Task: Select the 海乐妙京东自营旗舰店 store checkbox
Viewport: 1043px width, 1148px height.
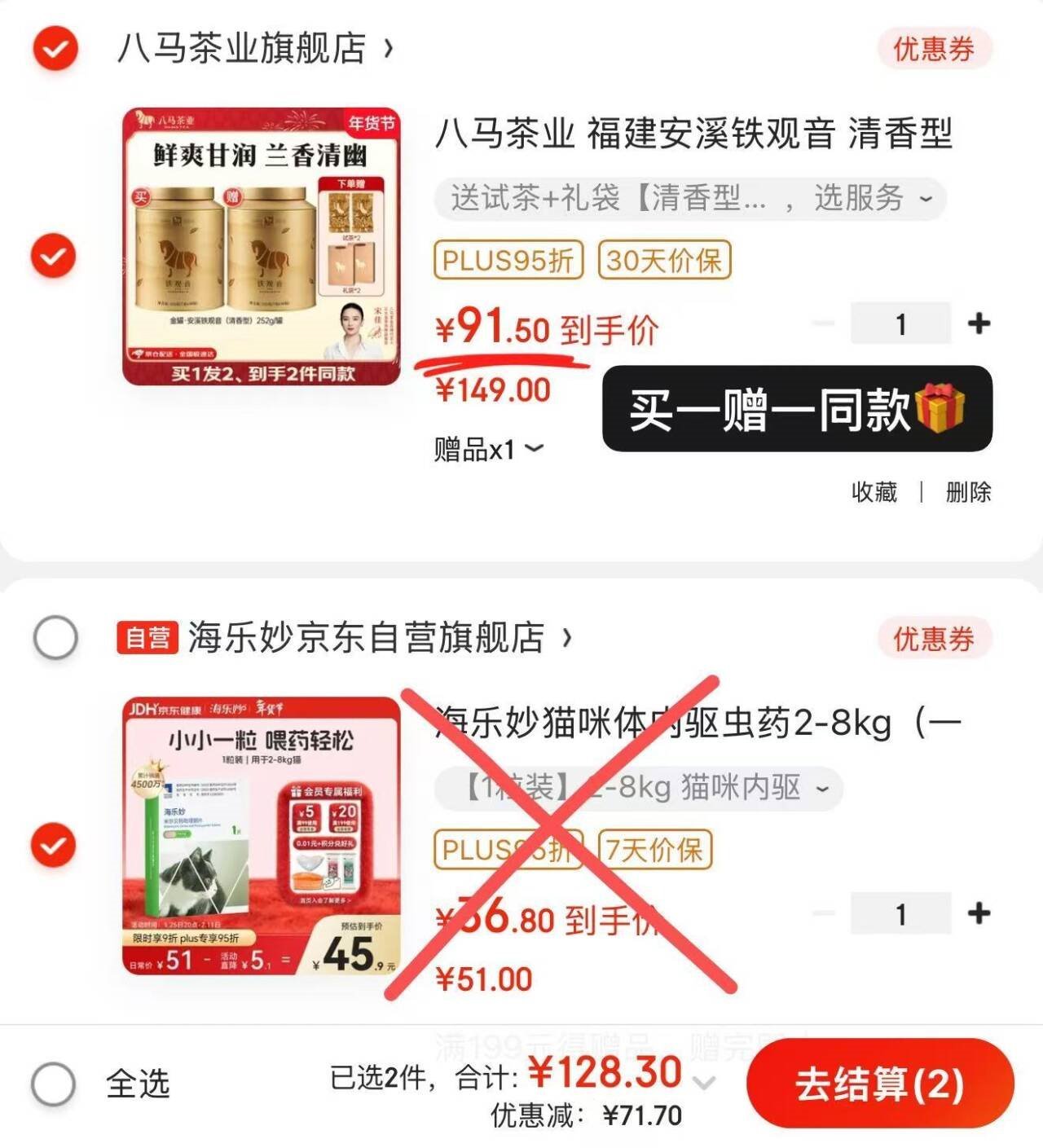Action: [55, 637]
